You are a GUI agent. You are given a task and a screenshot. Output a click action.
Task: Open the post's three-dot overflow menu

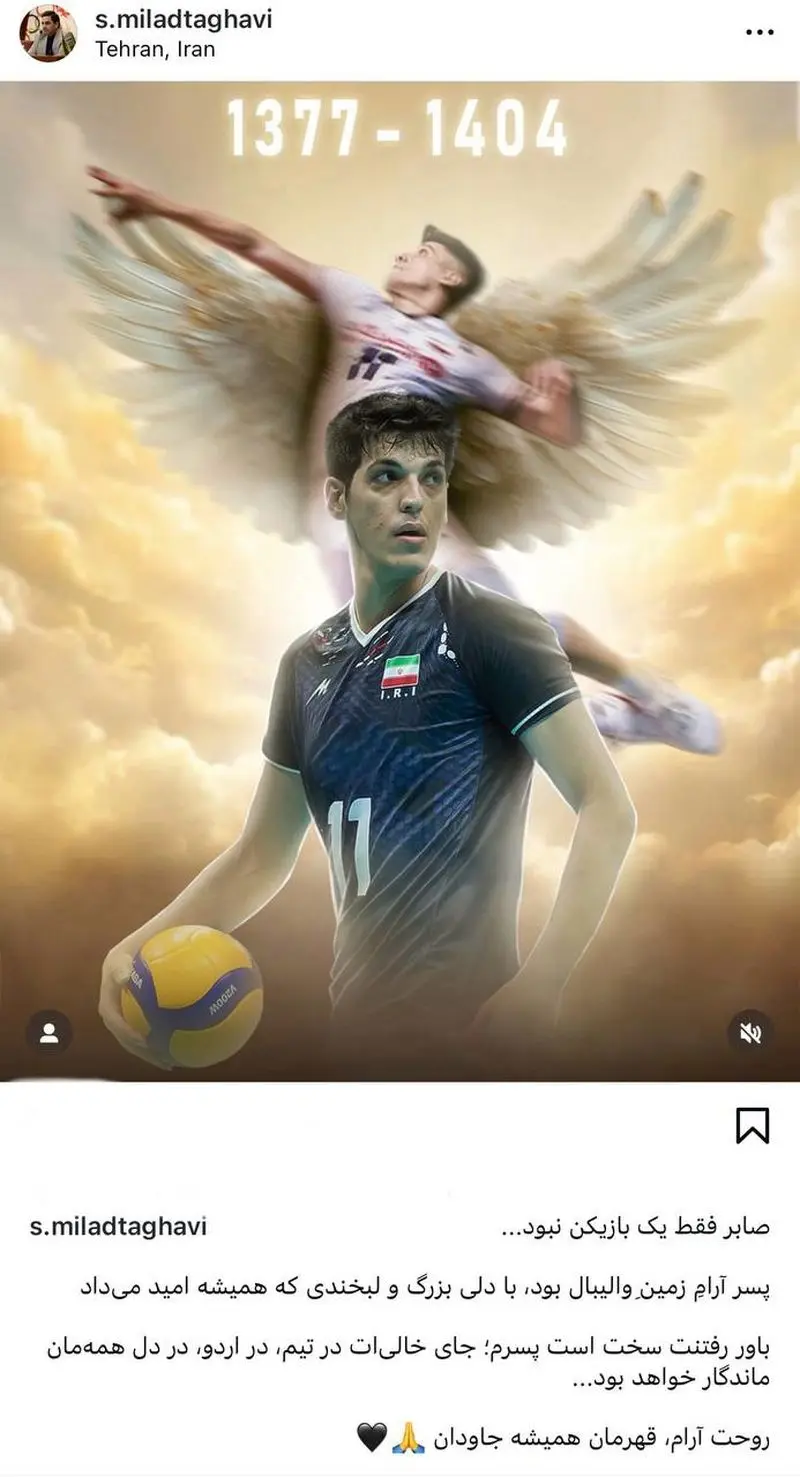759,31
